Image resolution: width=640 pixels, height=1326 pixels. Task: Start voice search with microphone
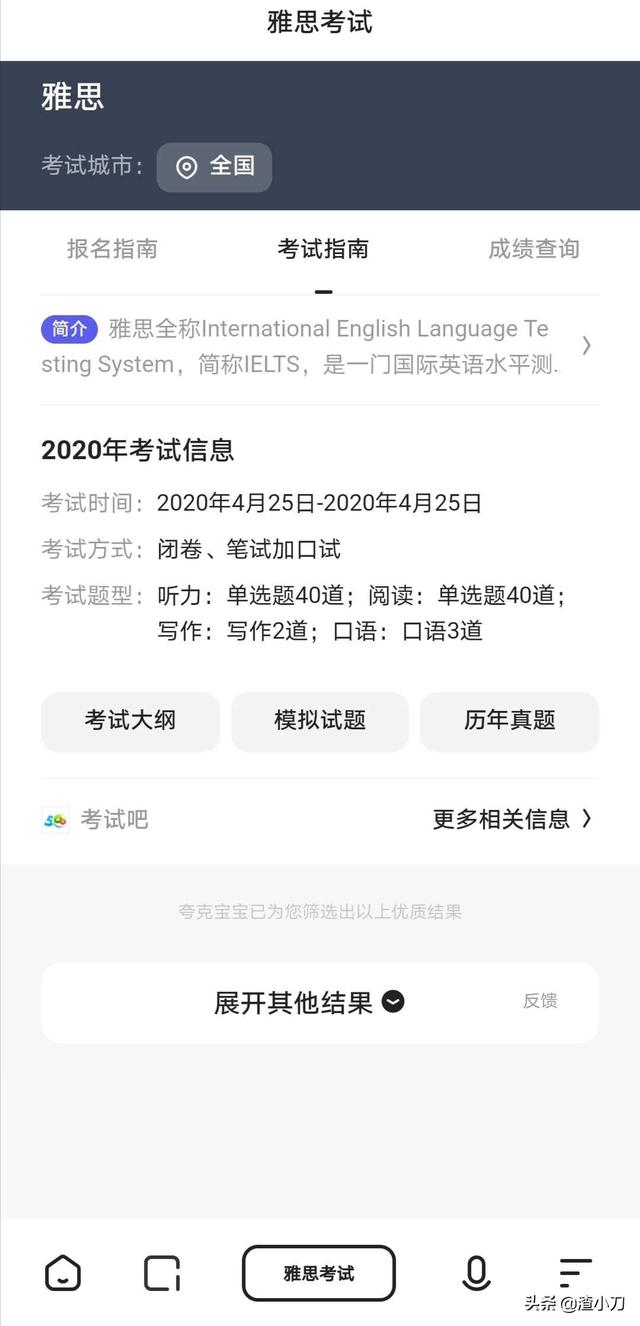click(x=476, y=1273)
